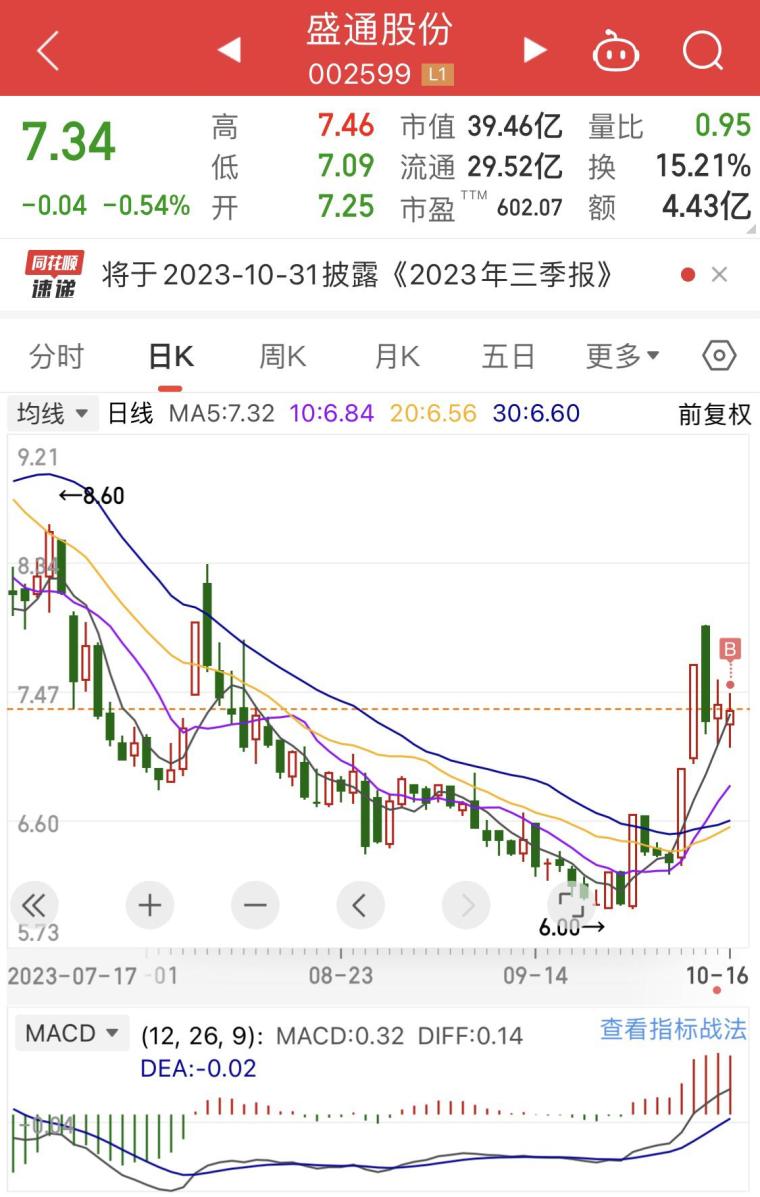Switch to the next stock
The image size is (760, 1197).
(x=536, y=49)
